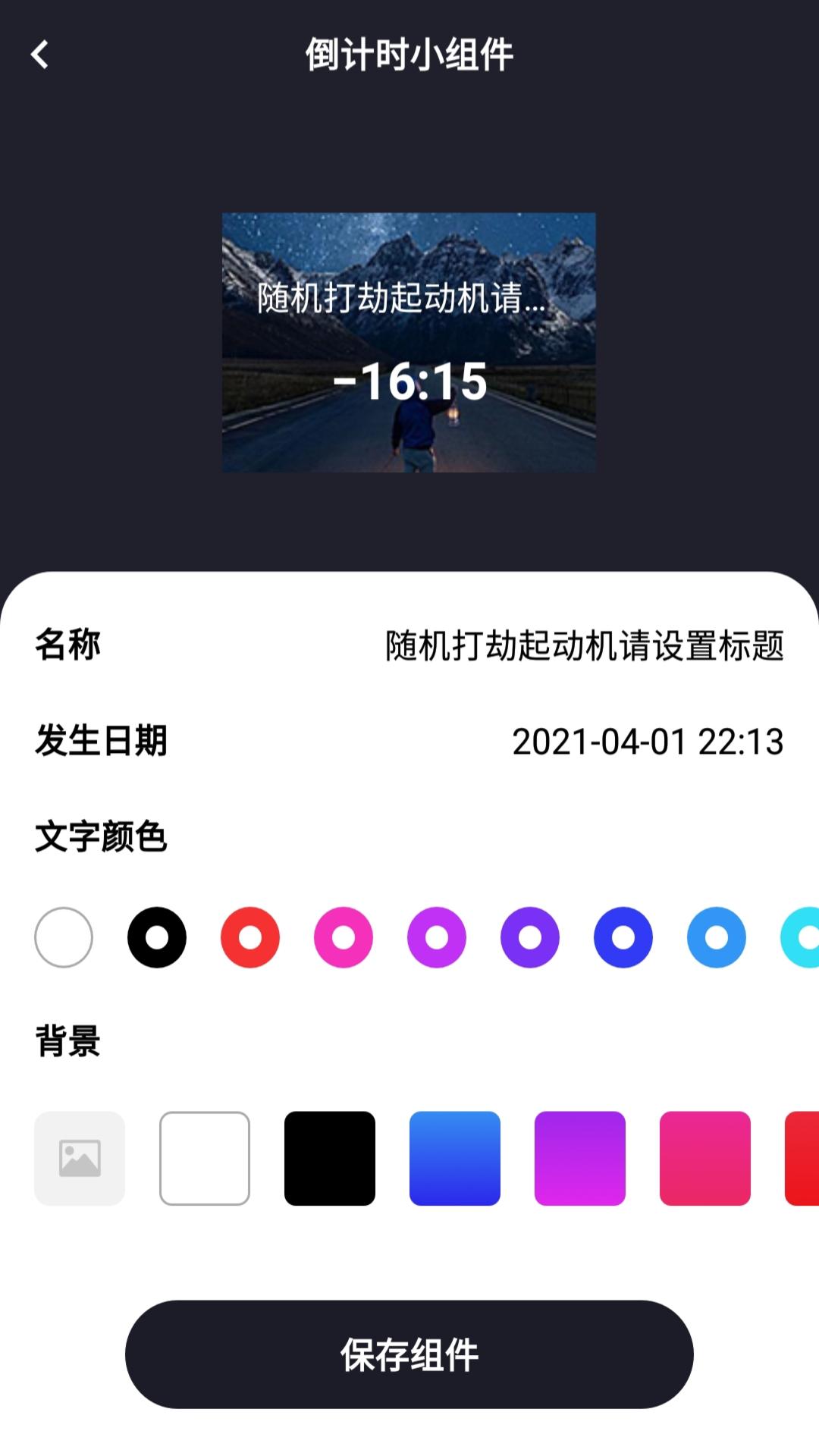Go back using the top-left back arrow
Viewport: 819px width, 1456px height.
pyautogui.click(x=39, y=54)
